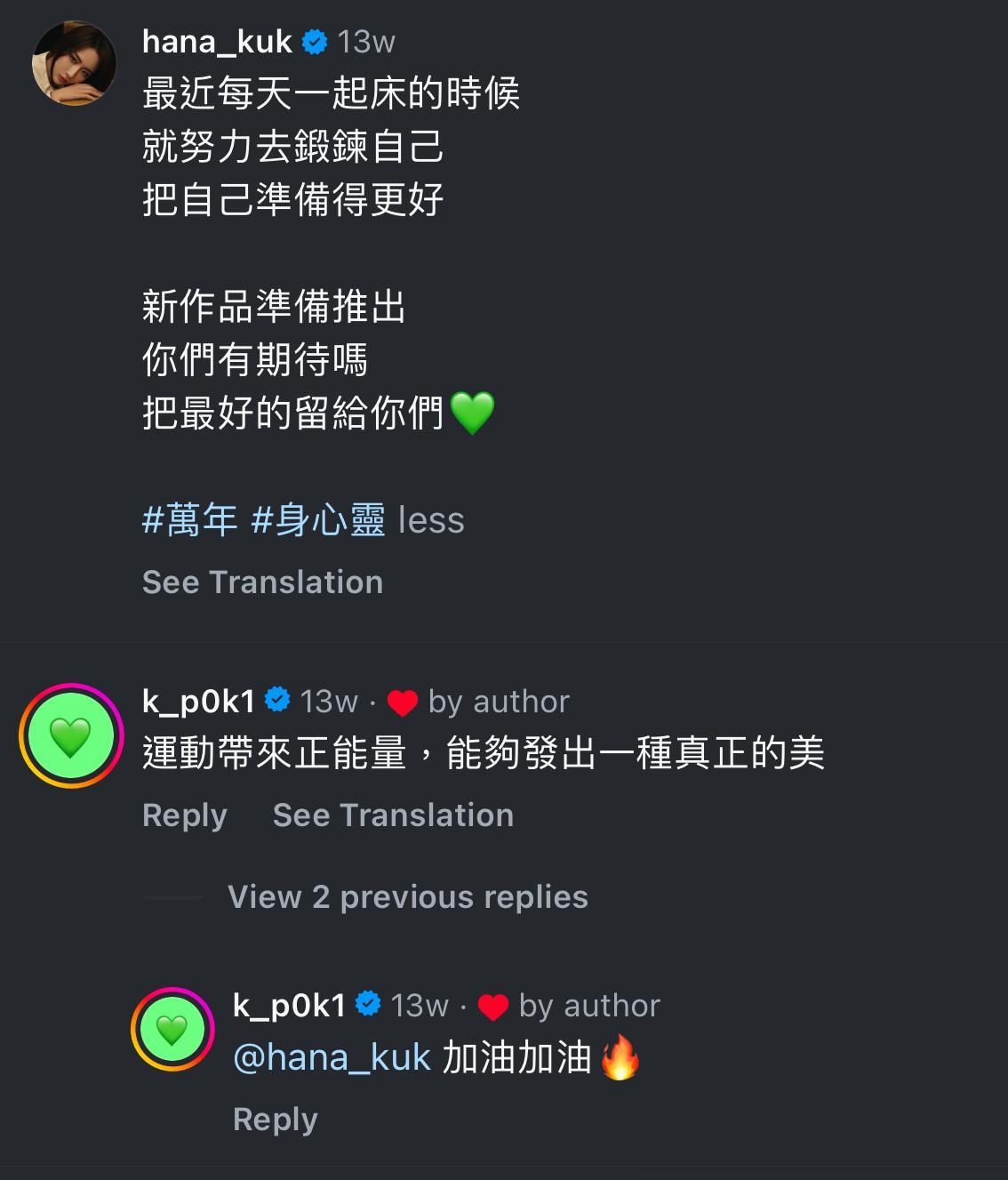Click the verified badge beside k_p0k1's first comment
The image size is (1008, 1180).
click(x=278, y=699)
